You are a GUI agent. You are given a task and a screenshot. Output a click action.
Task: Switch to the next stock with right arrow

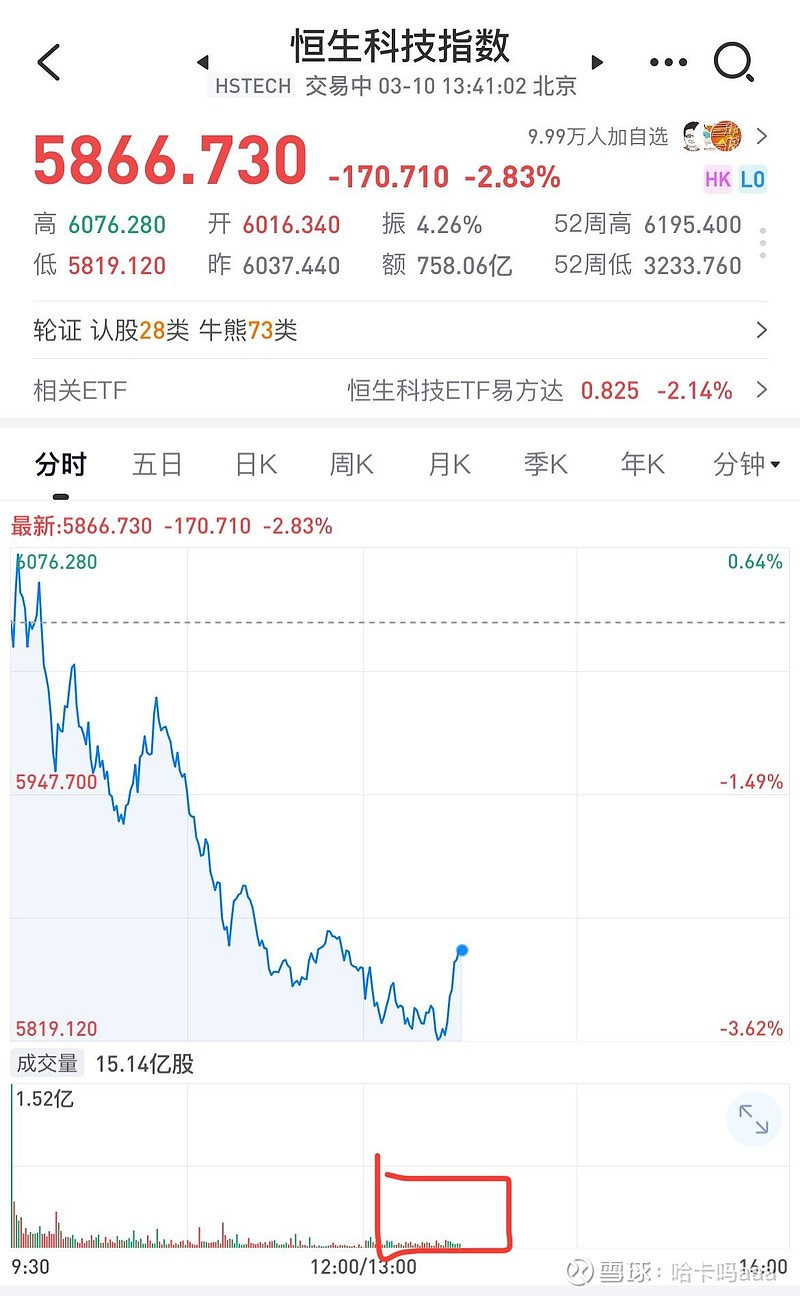pyautogui.click(x=598, y=62)
